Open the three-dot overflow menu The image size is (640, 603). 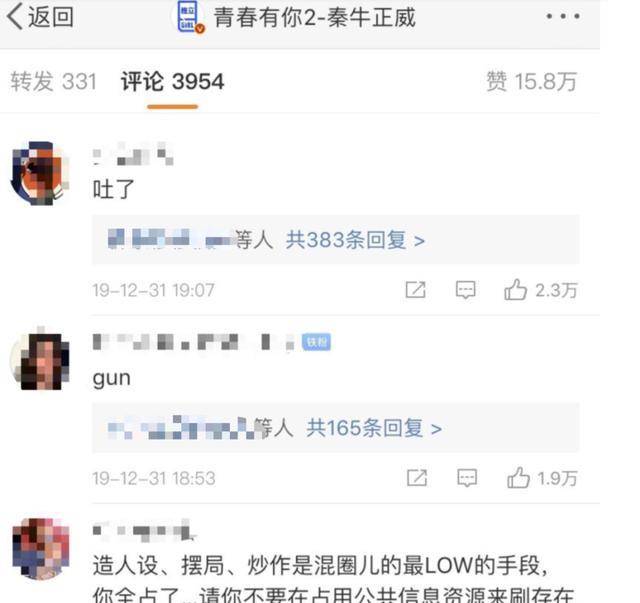pos(562,18)
